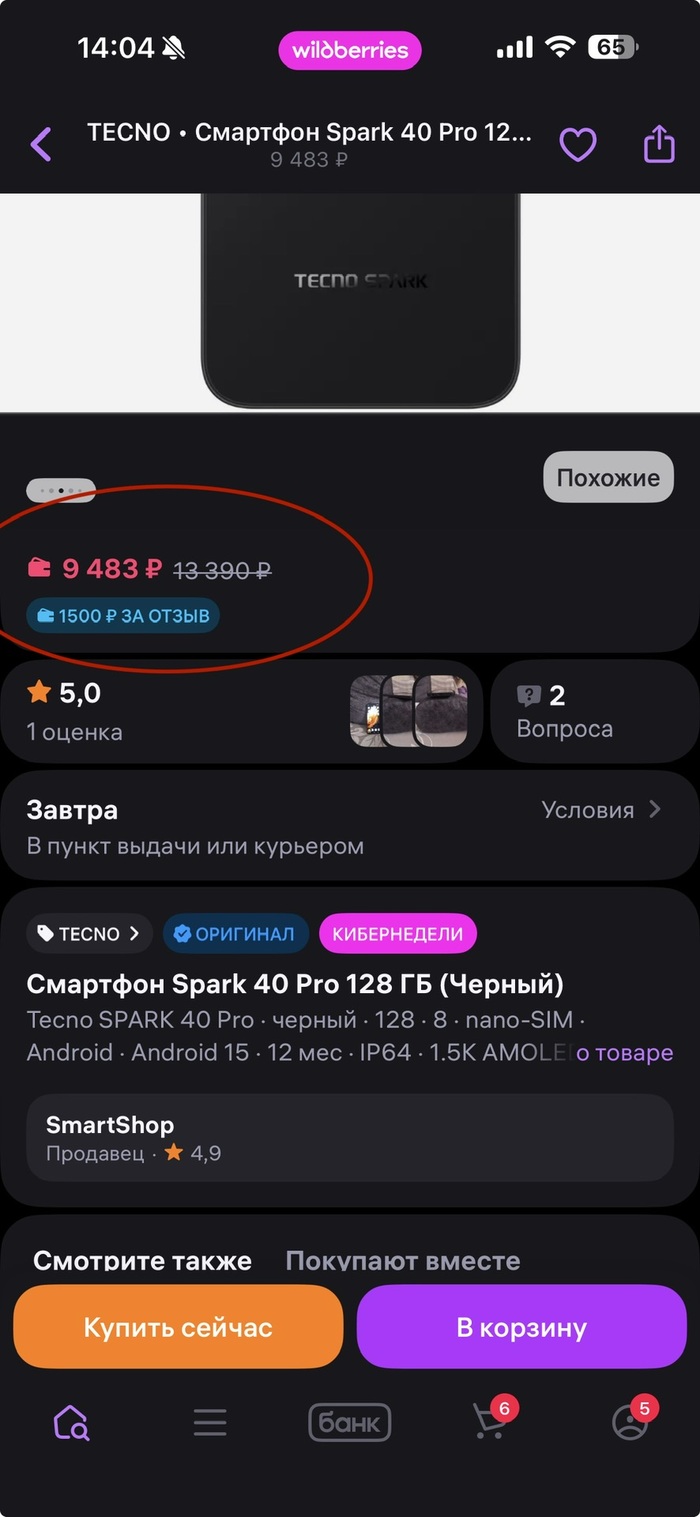Tap Купить сейчас button

coord(178,1327)
